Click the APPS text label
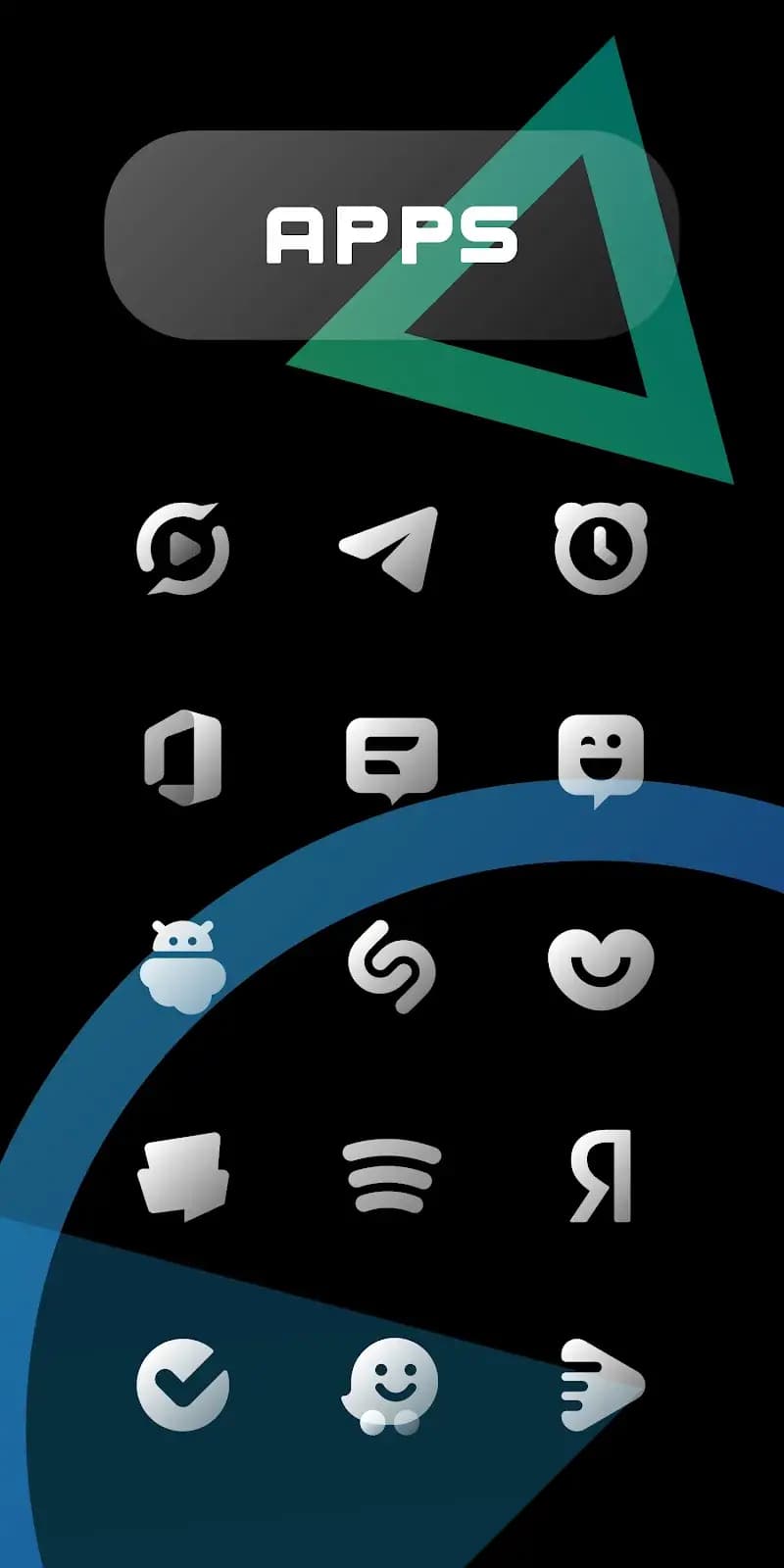Screen dimensions: 784x1568 click(x=392, y=233)
